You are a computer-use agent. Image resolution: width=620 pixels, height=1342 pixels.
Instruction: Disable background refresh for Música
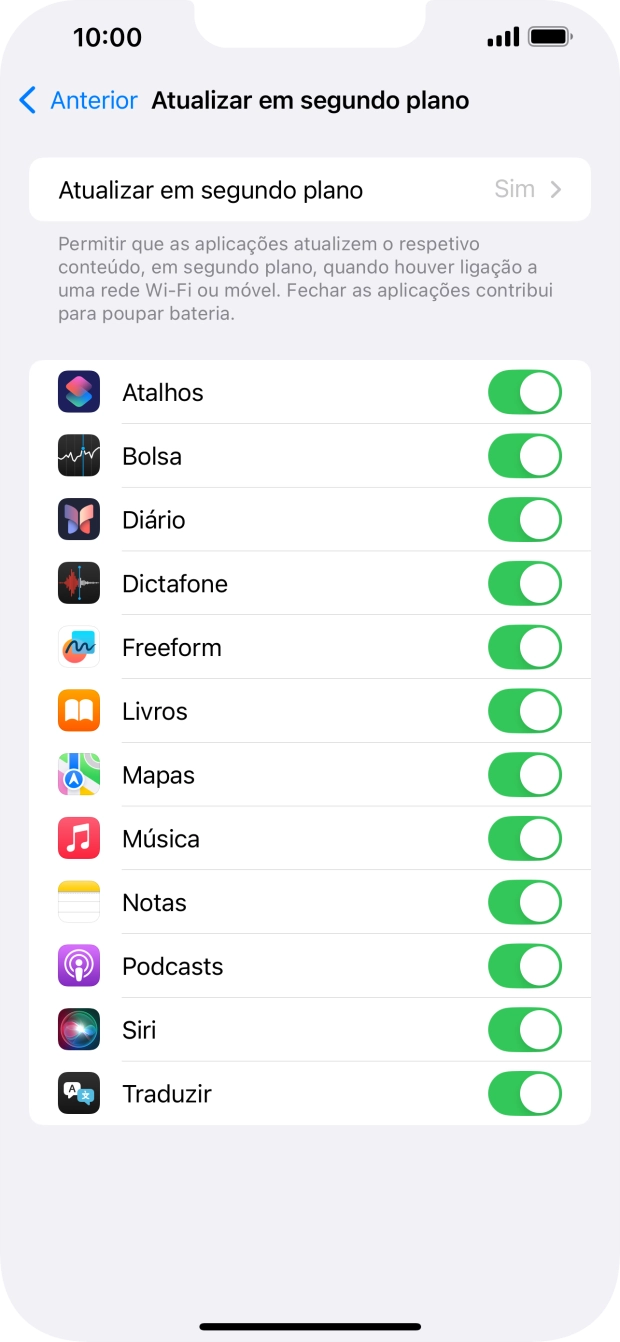pyautogui.click(x=524, y=839)
